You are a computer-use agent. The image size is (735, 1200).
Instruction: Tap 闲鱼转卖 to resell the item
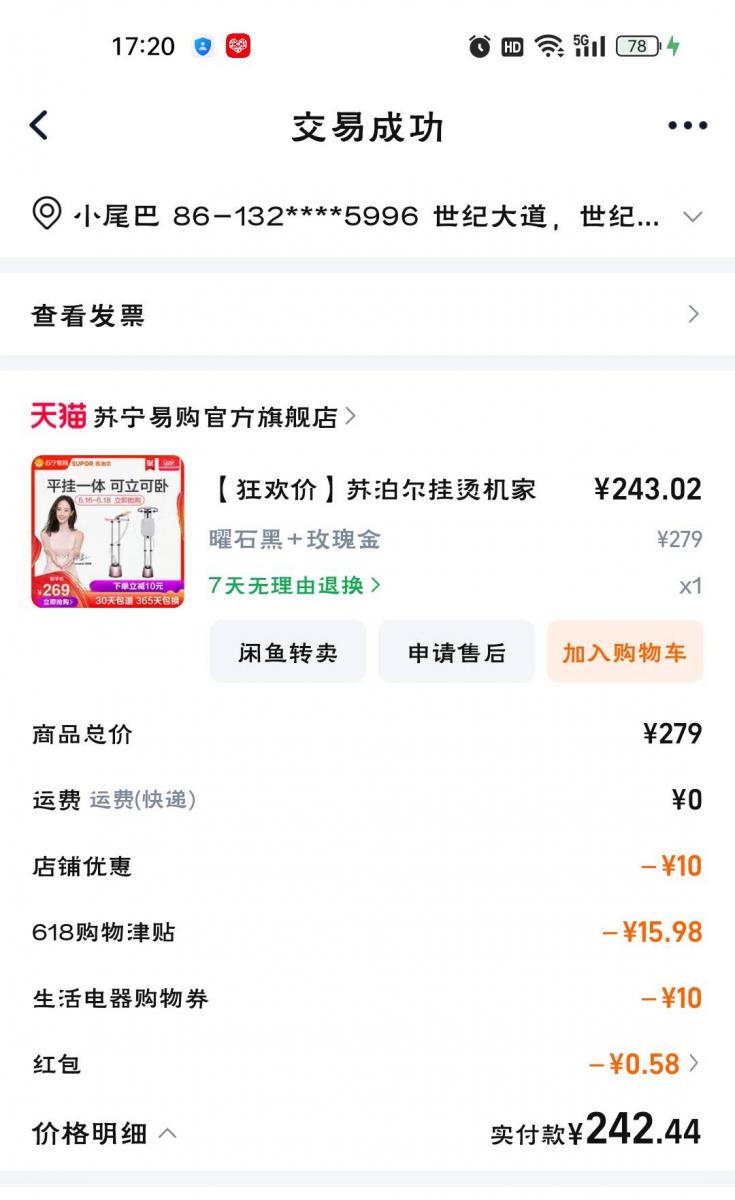tap(288, 653)
